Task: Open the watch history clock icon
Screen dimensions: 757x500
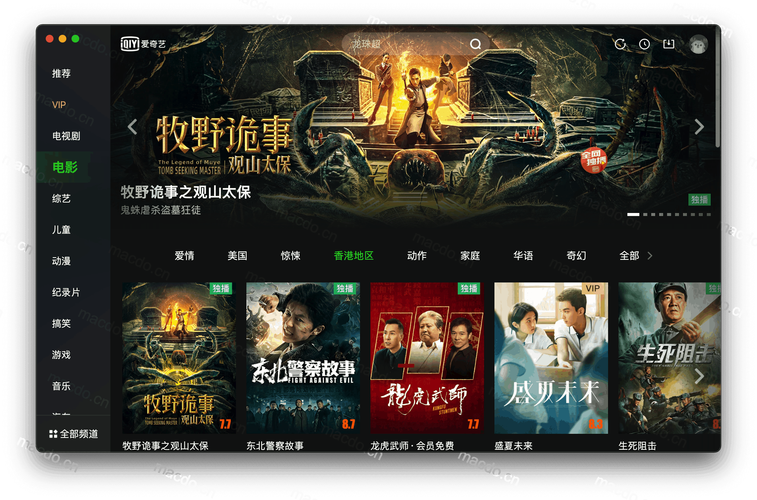Action: coord(645,44)
